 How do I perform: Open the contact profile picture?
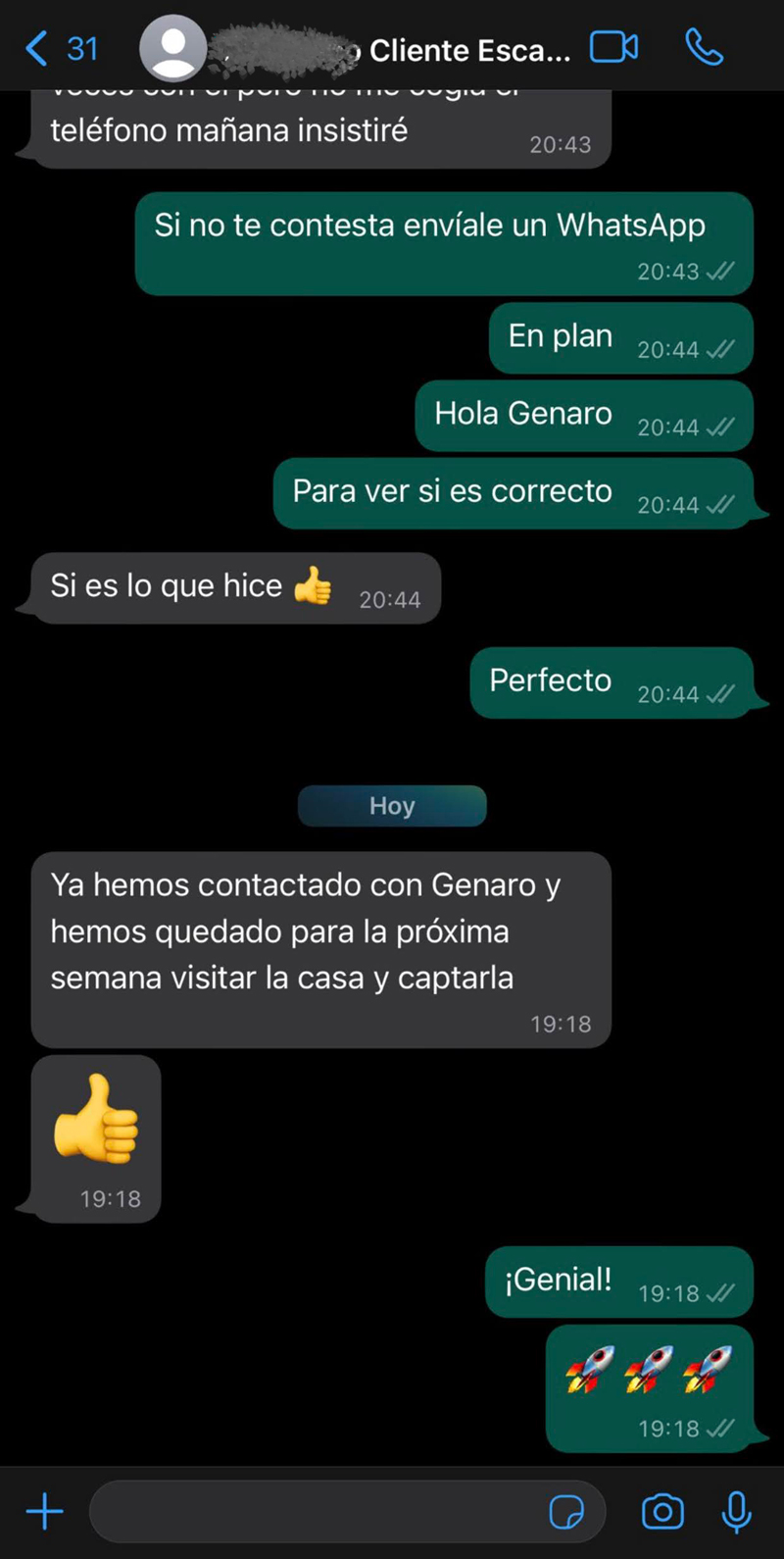(x=172, y=48)
